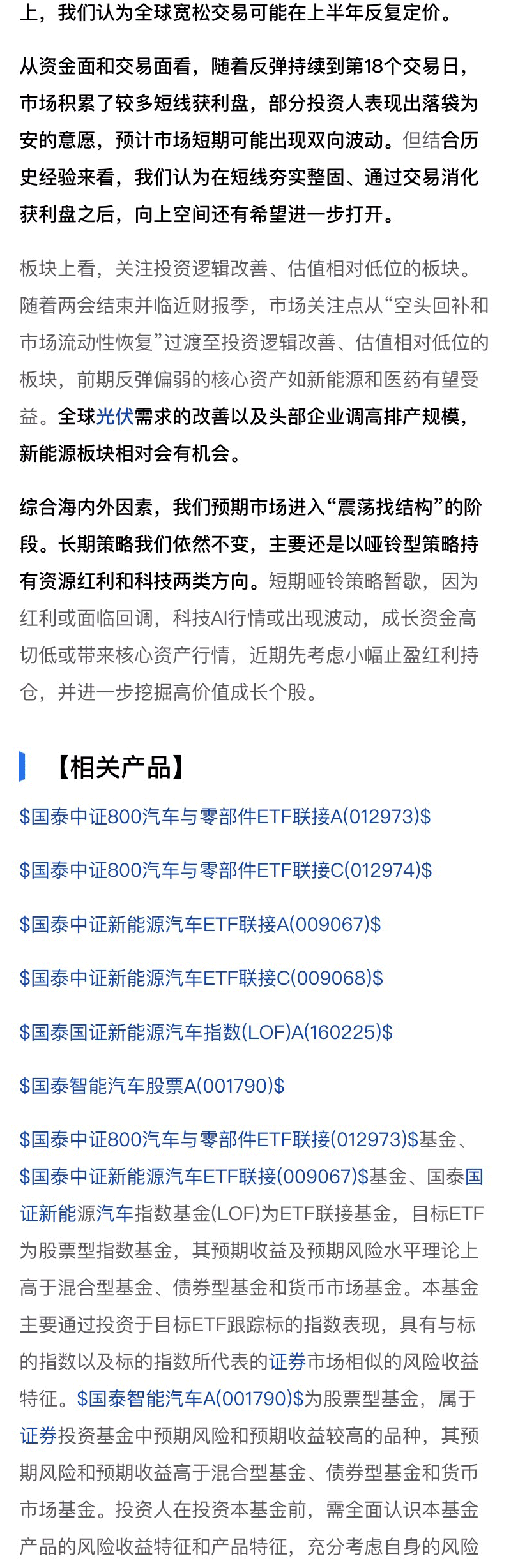View fund 国泰中证新能源汽车ETF联接C(009068)
This screenshot has width=511, height=1568.
(x=201, y=978)
